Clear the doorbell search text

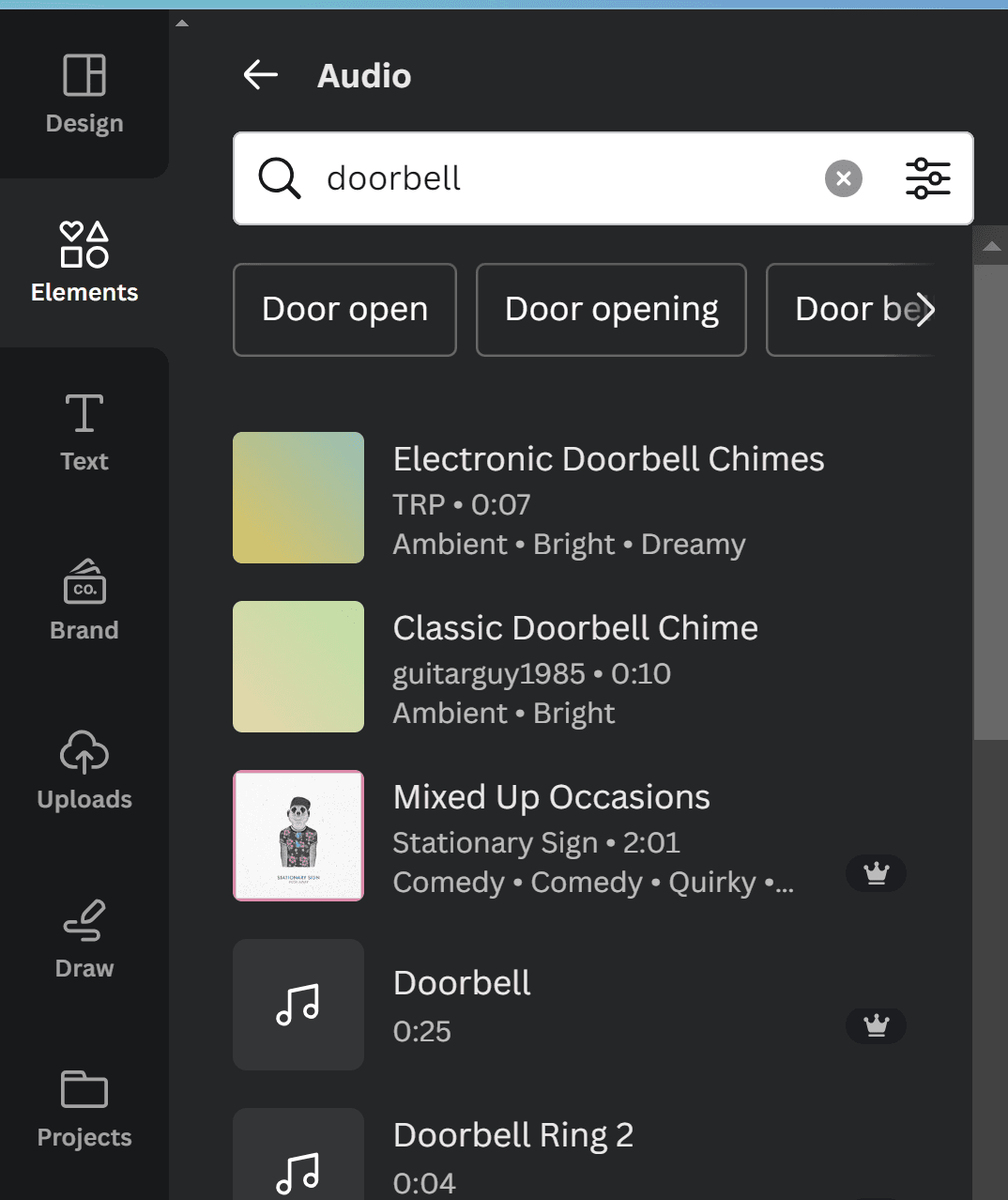tap(843, 178)
